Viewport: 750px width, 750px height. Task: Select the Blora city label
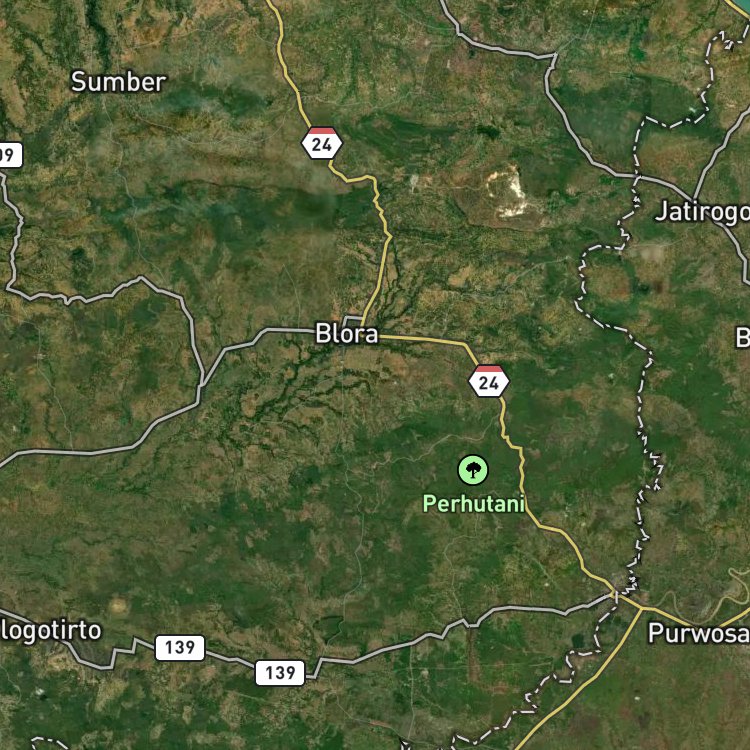(347, 334)
